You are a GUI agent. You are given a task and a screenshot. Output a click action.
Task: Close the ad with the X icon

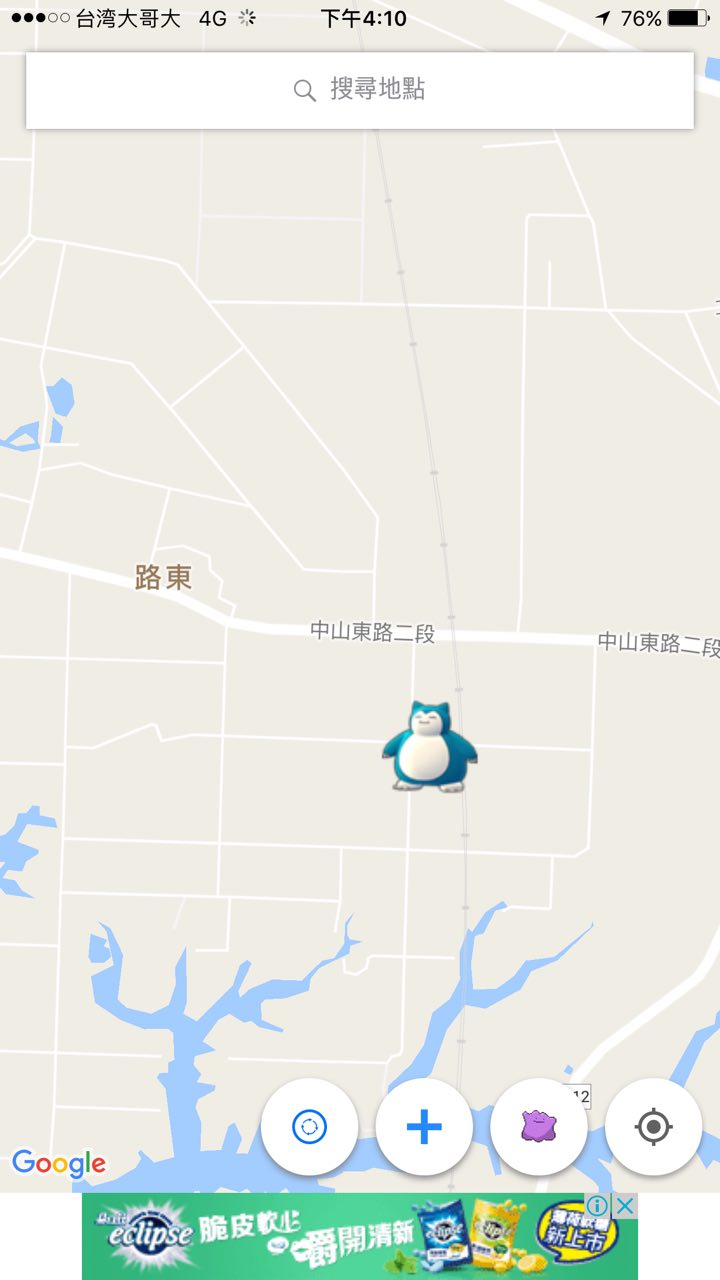tap(625, 1205)
